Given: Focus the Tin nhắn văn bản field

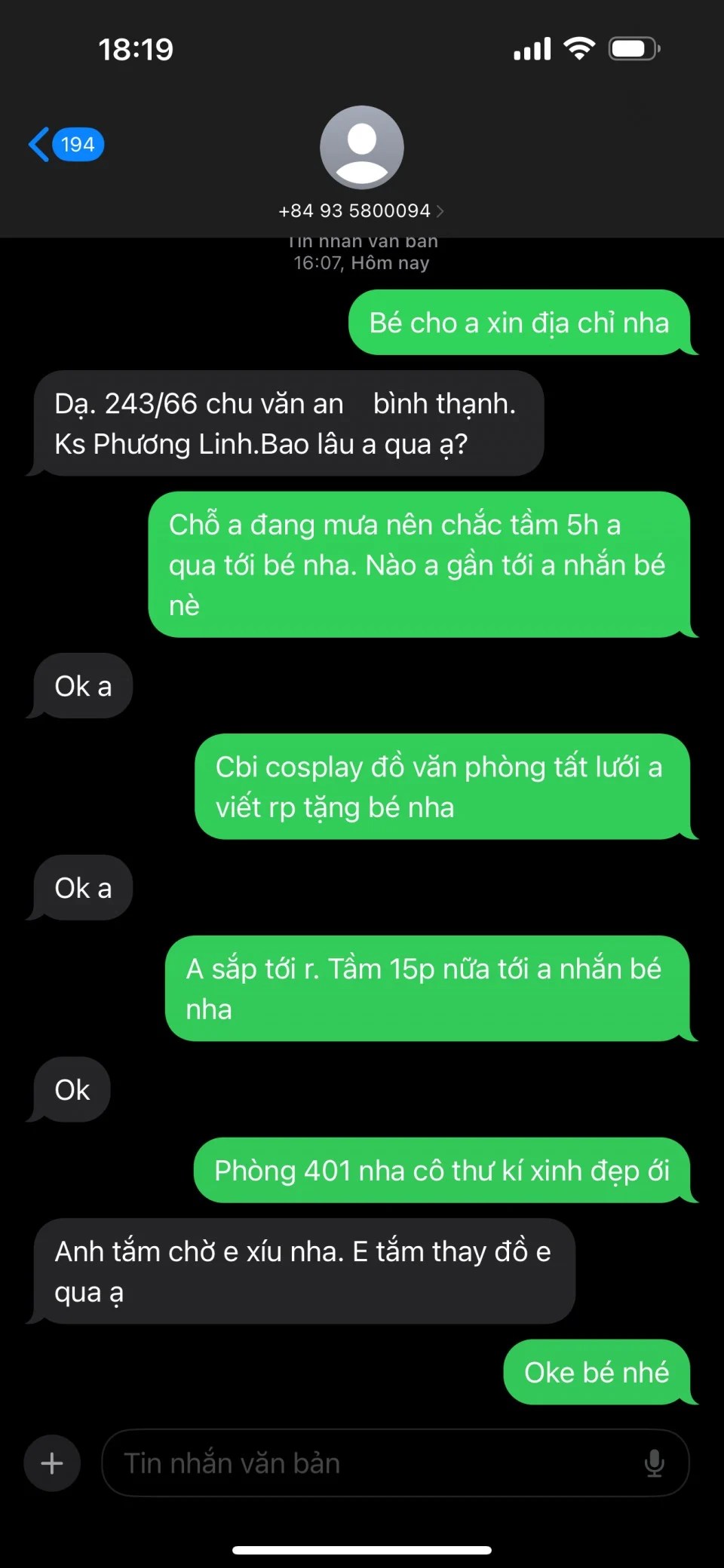Looking at the screenshot, I should 370,1463.
